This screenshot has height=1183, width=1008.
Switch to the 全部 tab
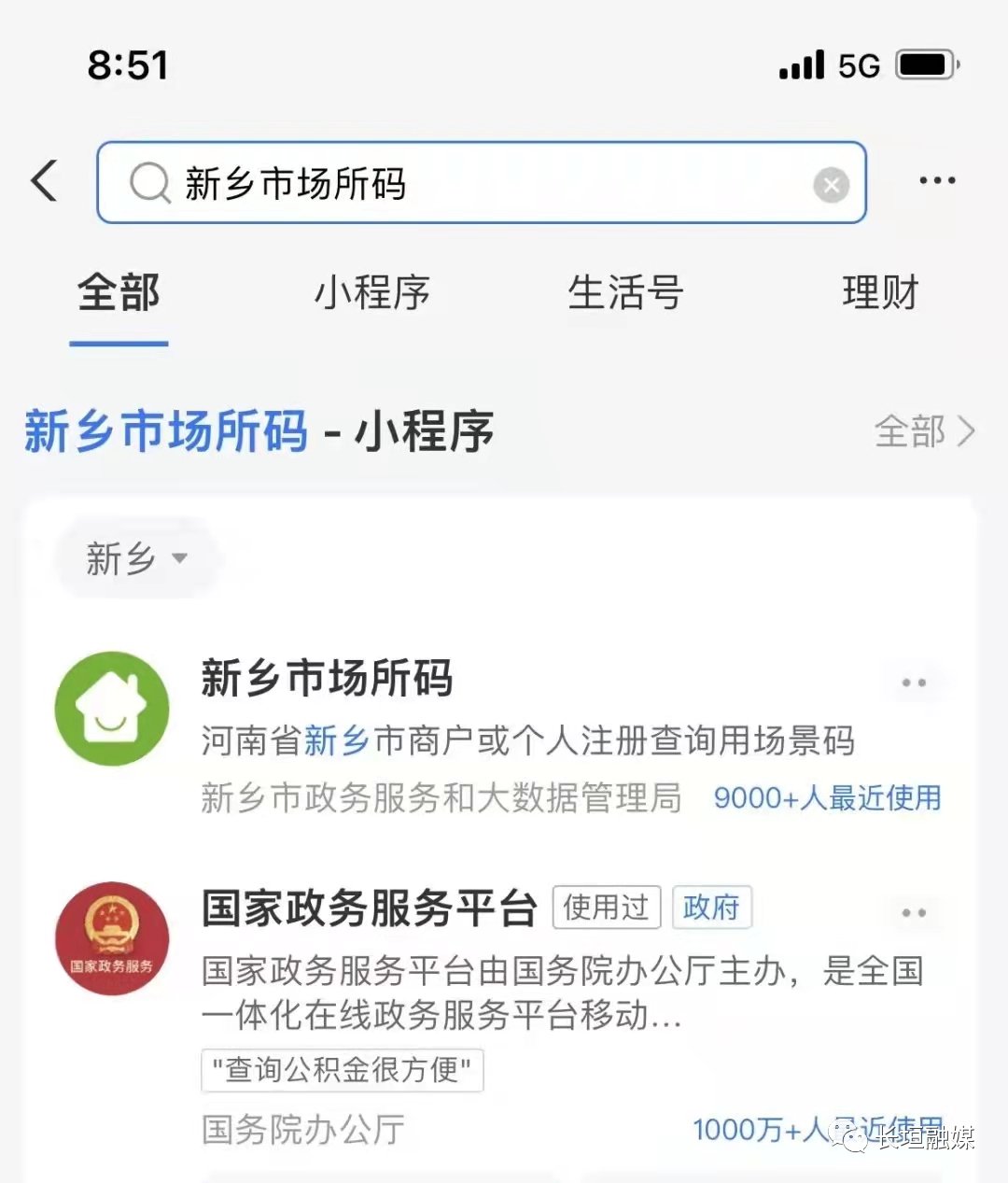[x=119, y=293]
